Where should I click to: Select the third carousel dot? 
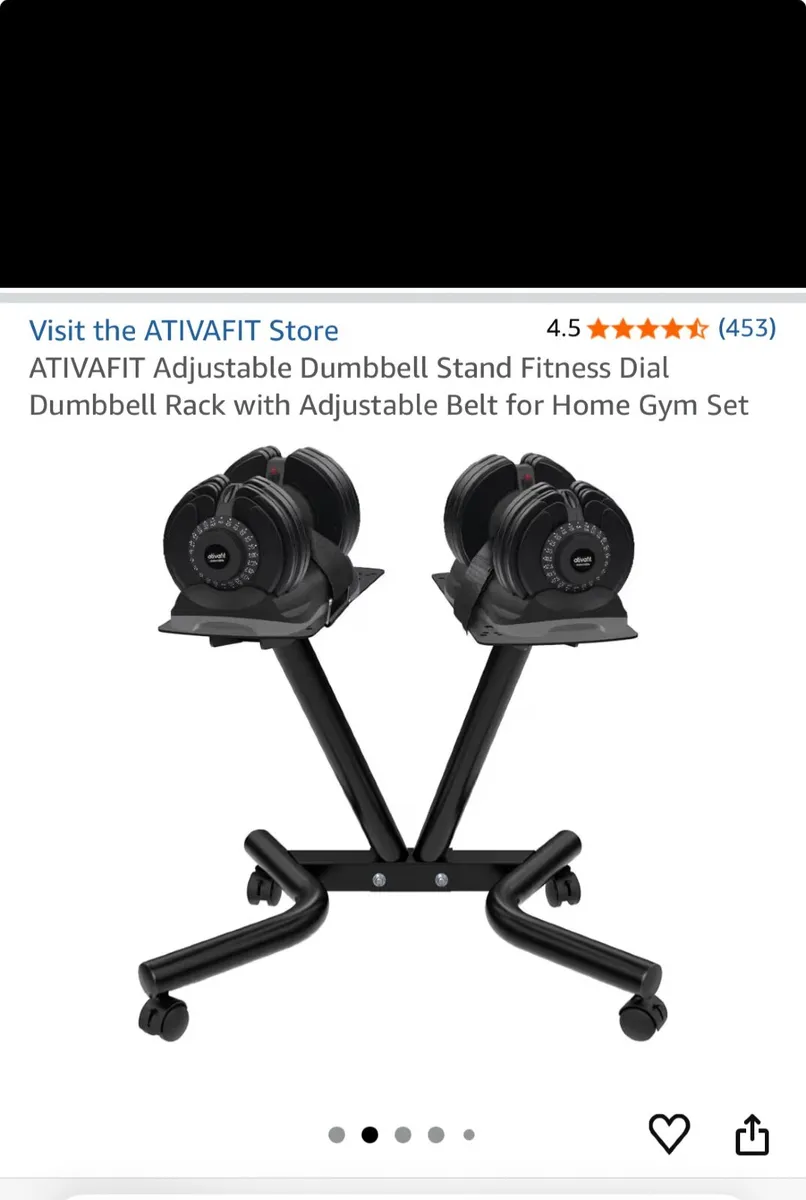point(403,1135)
